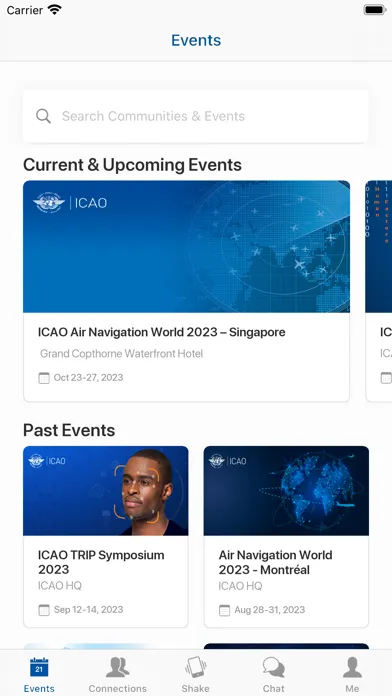Open the ICAO TRIP Symposium 2023 card
This screenshot has height=696, width=392.
click(106, 537)
